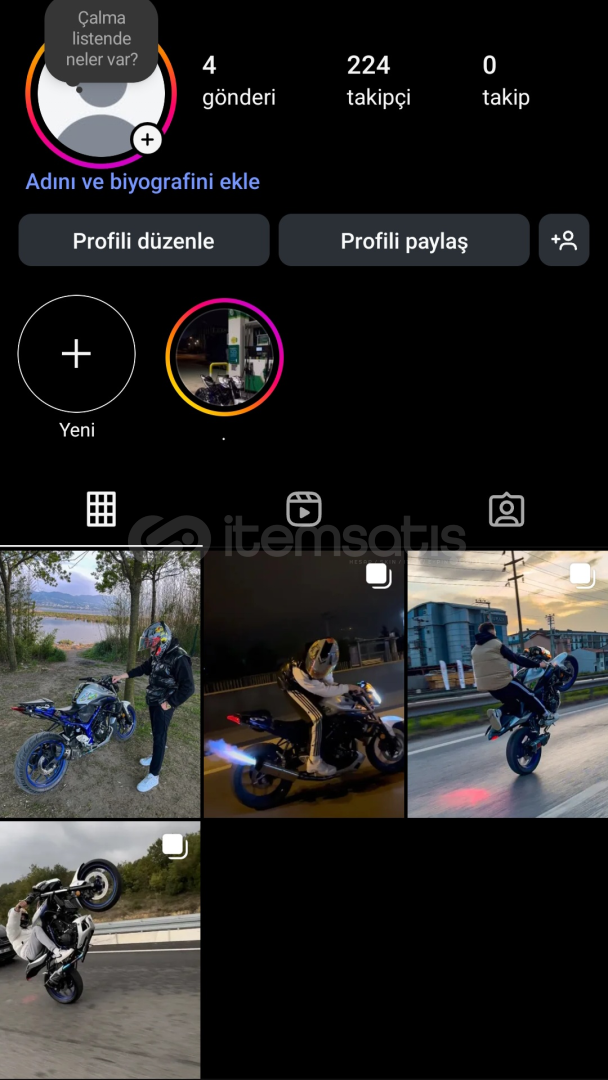Viewport: 608px width, 1080px height.
Task: Open the post with rider standing by lake
Action: (100, 684)
